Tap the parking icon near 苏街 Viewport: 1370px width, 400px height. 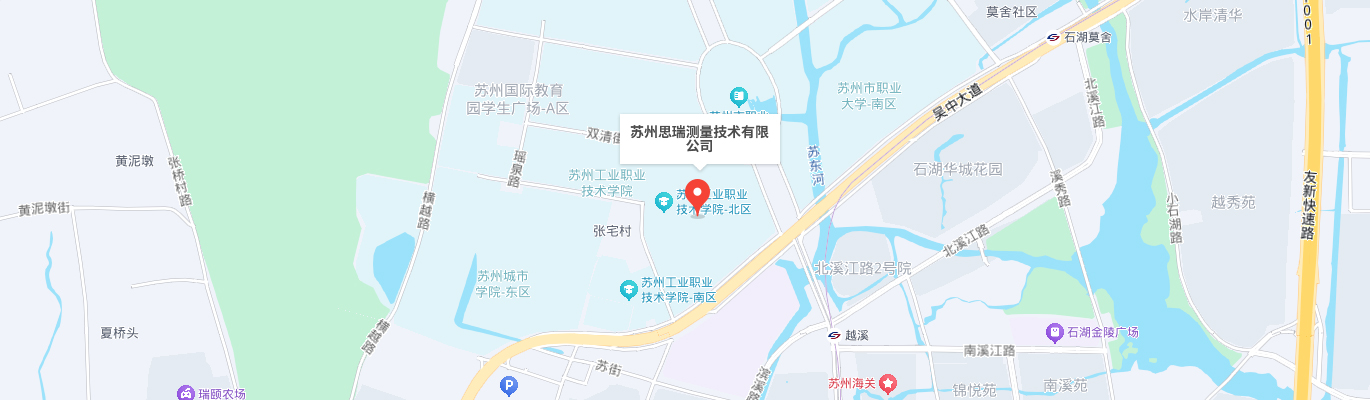pyautogui.click(x=509, y=384)
